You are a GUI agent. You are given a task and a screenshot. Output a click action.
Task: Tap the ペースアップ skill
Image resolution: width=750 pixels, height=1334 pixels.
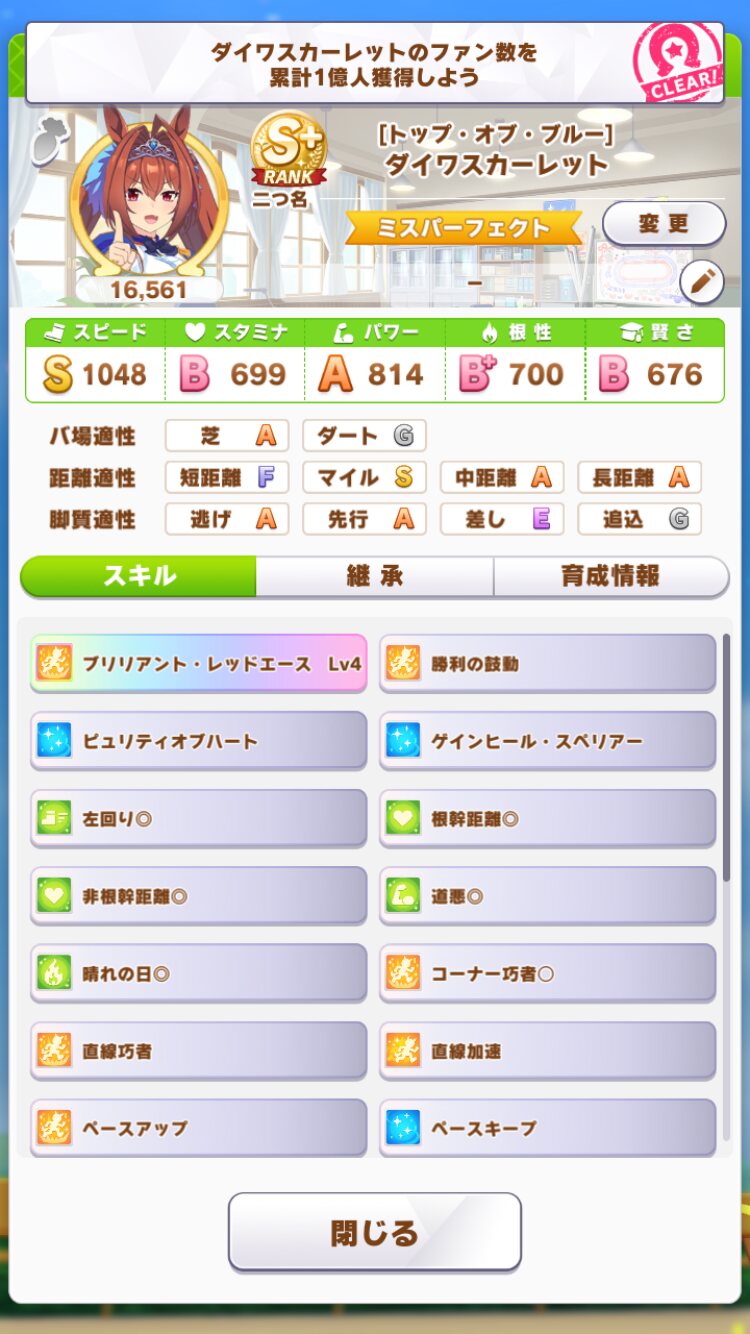coord(198,1127)
